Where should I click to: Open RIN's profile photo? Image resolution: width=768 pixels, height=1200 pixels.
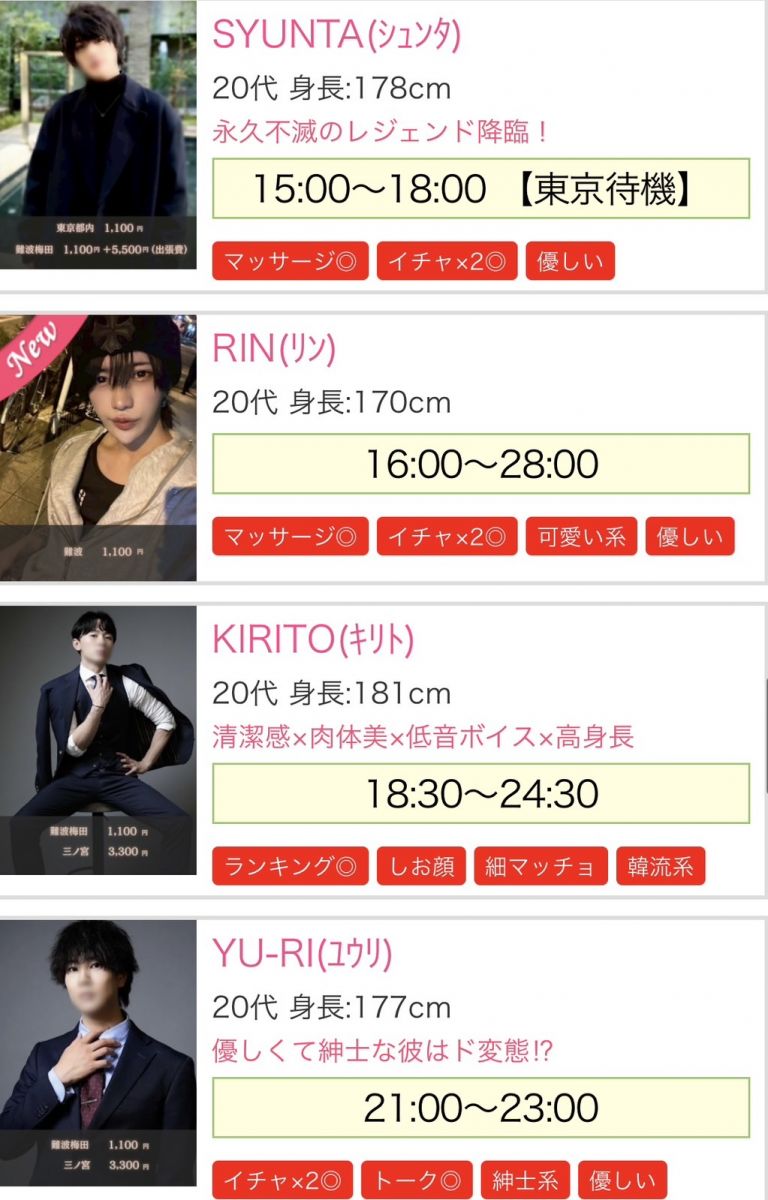click(x=98, y=447)
